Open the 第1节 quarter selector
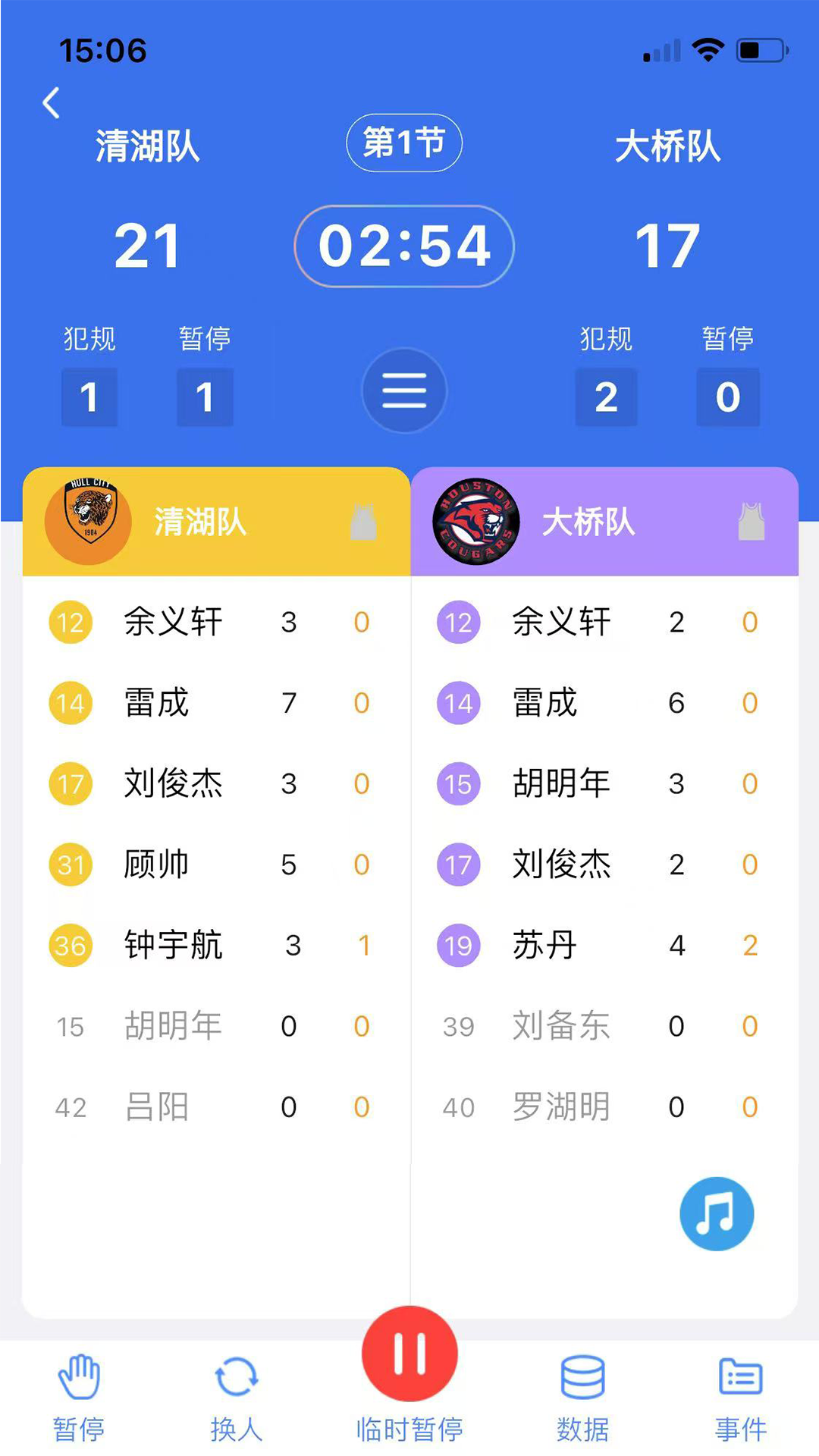This screenshot has width=819, height=1456. [x=404, y=143]
